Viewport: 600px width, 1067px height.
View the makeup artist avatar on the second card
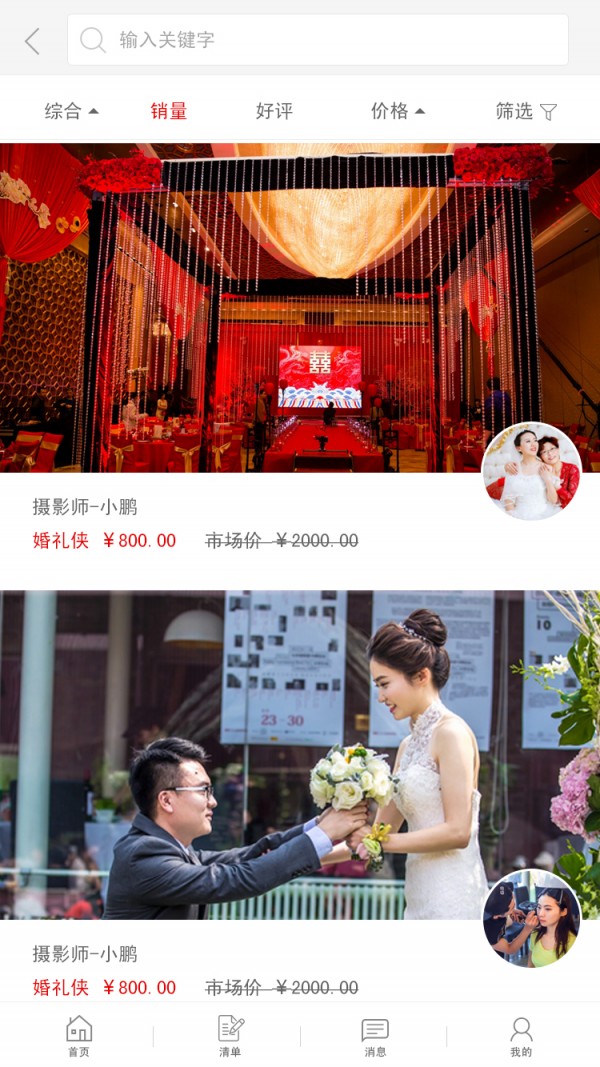point(531,918)
